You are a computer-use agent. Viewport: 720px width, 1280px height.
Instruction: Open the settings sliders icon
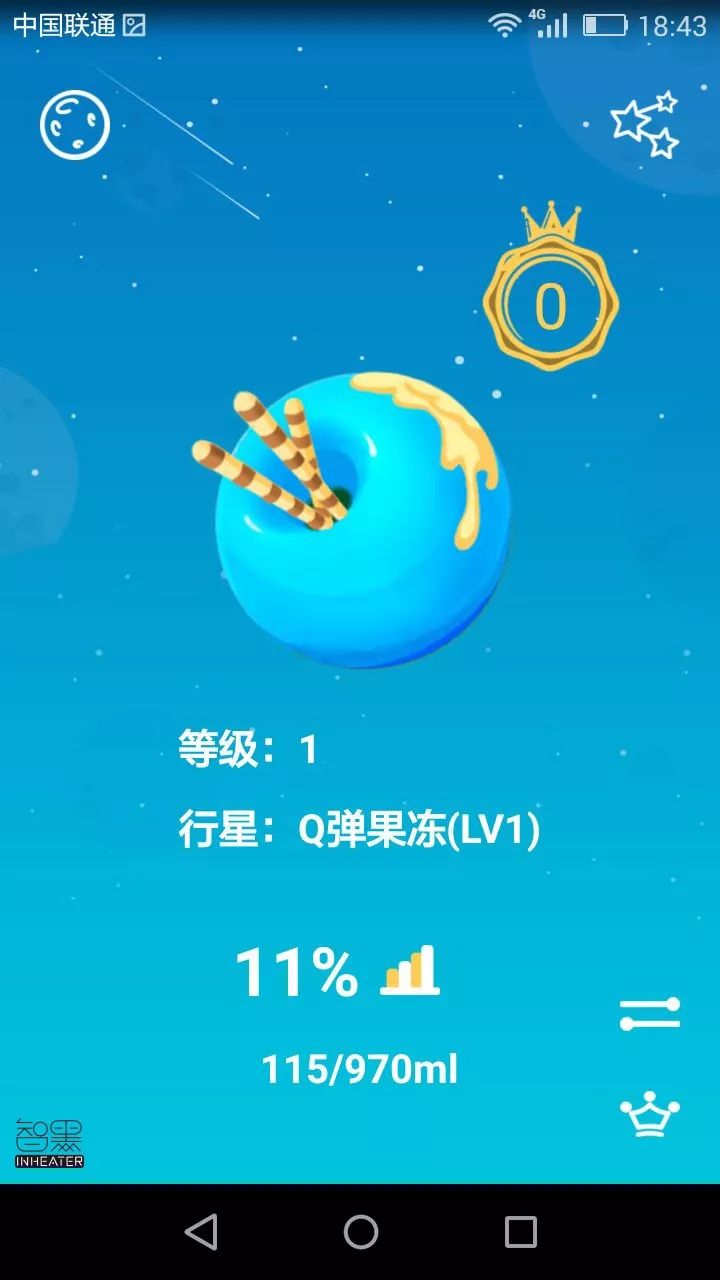(650, 1013)
